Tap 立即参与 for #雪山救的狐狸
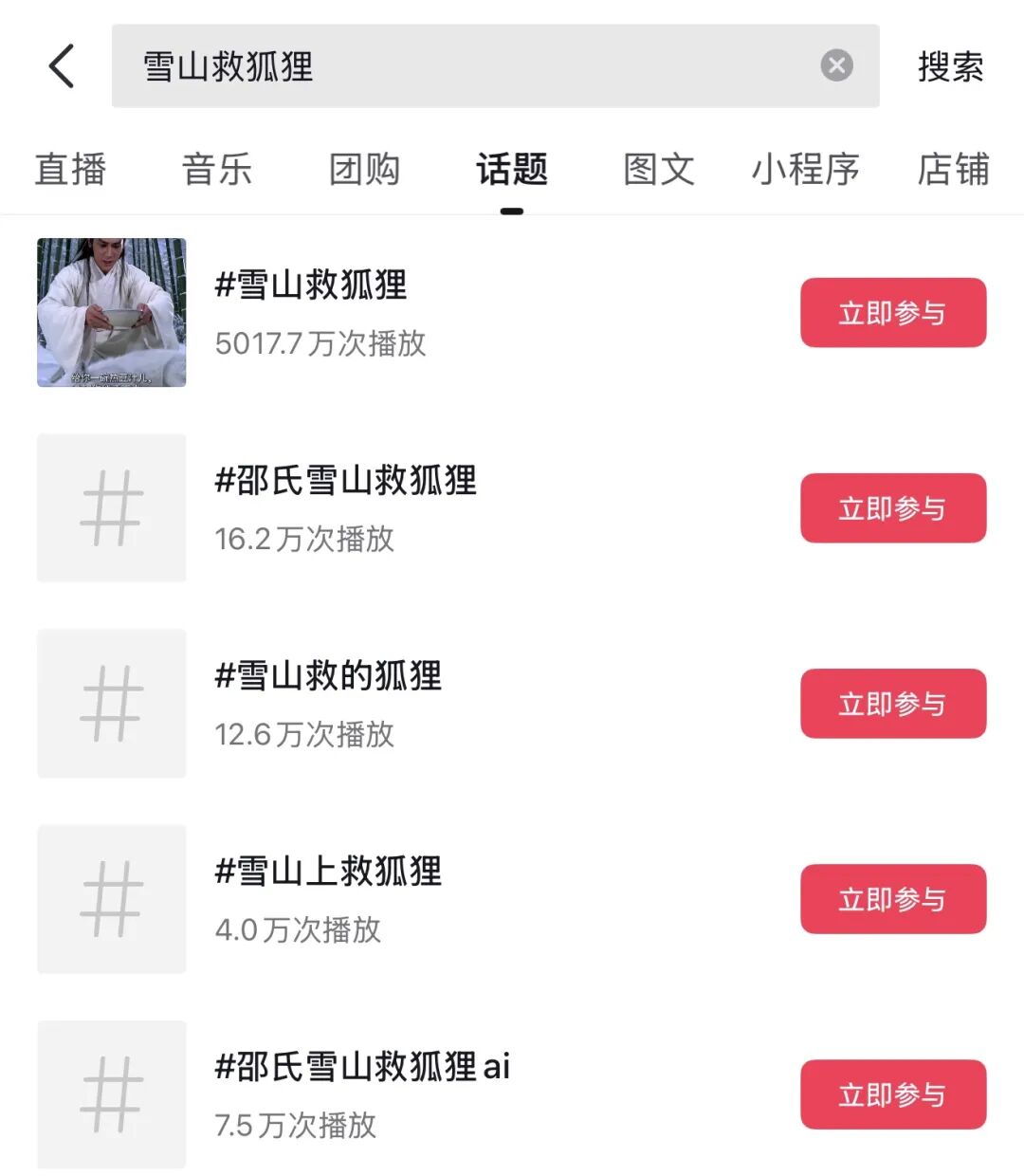 point(893,704)
